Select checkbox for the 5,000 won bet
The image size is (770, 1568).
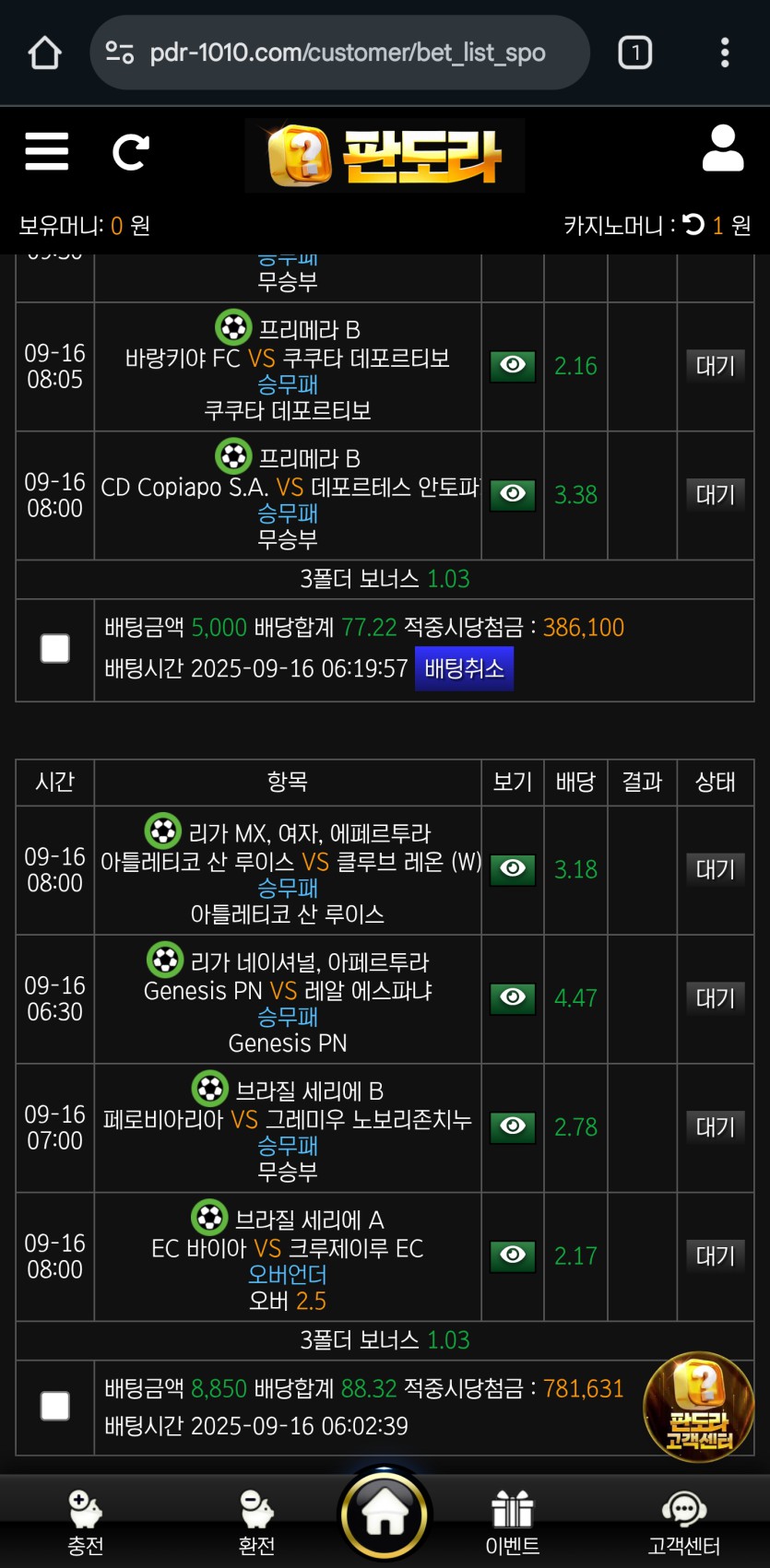point(55,648)
